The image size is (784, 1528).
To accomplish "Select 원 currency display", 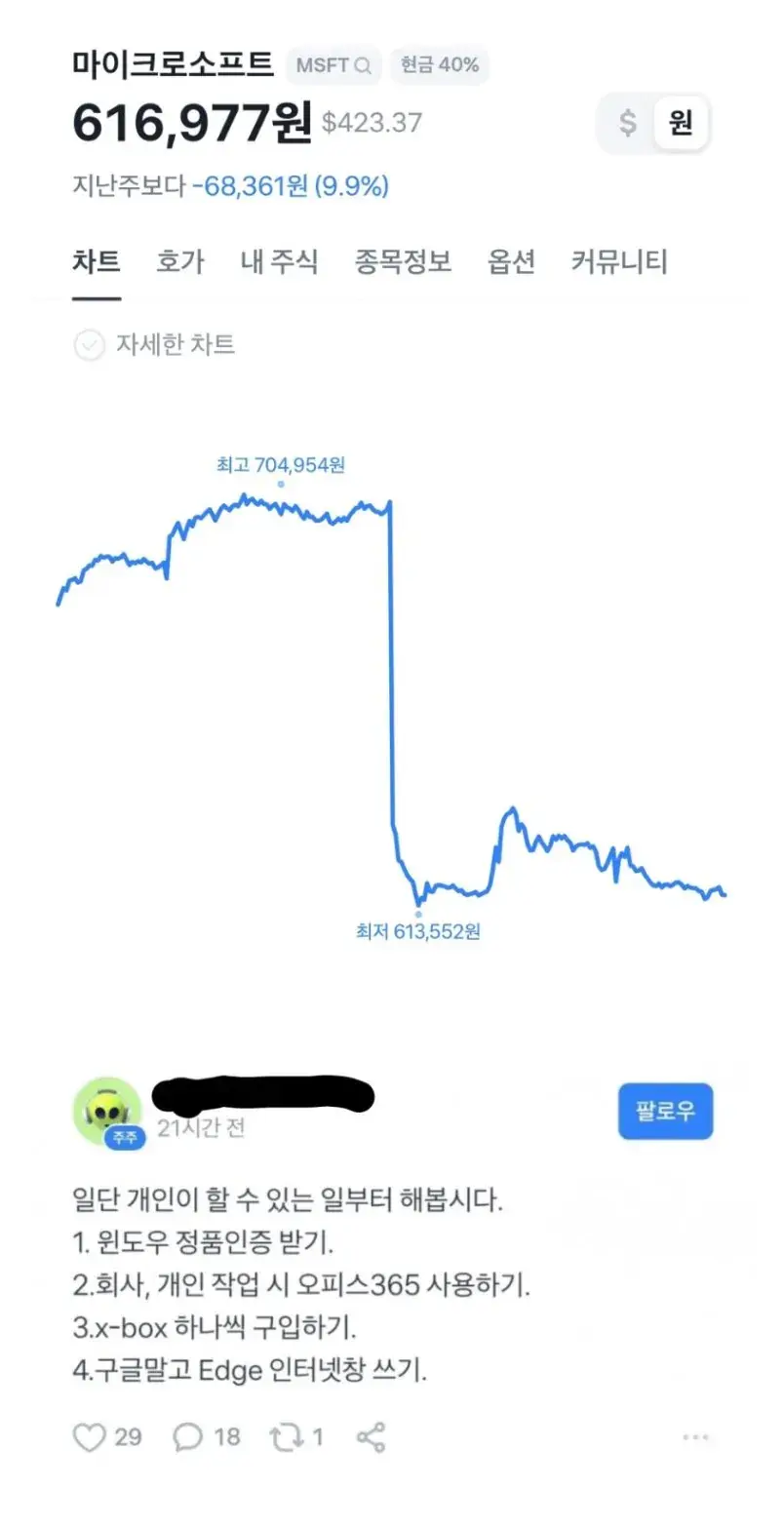I will (681, 124).
